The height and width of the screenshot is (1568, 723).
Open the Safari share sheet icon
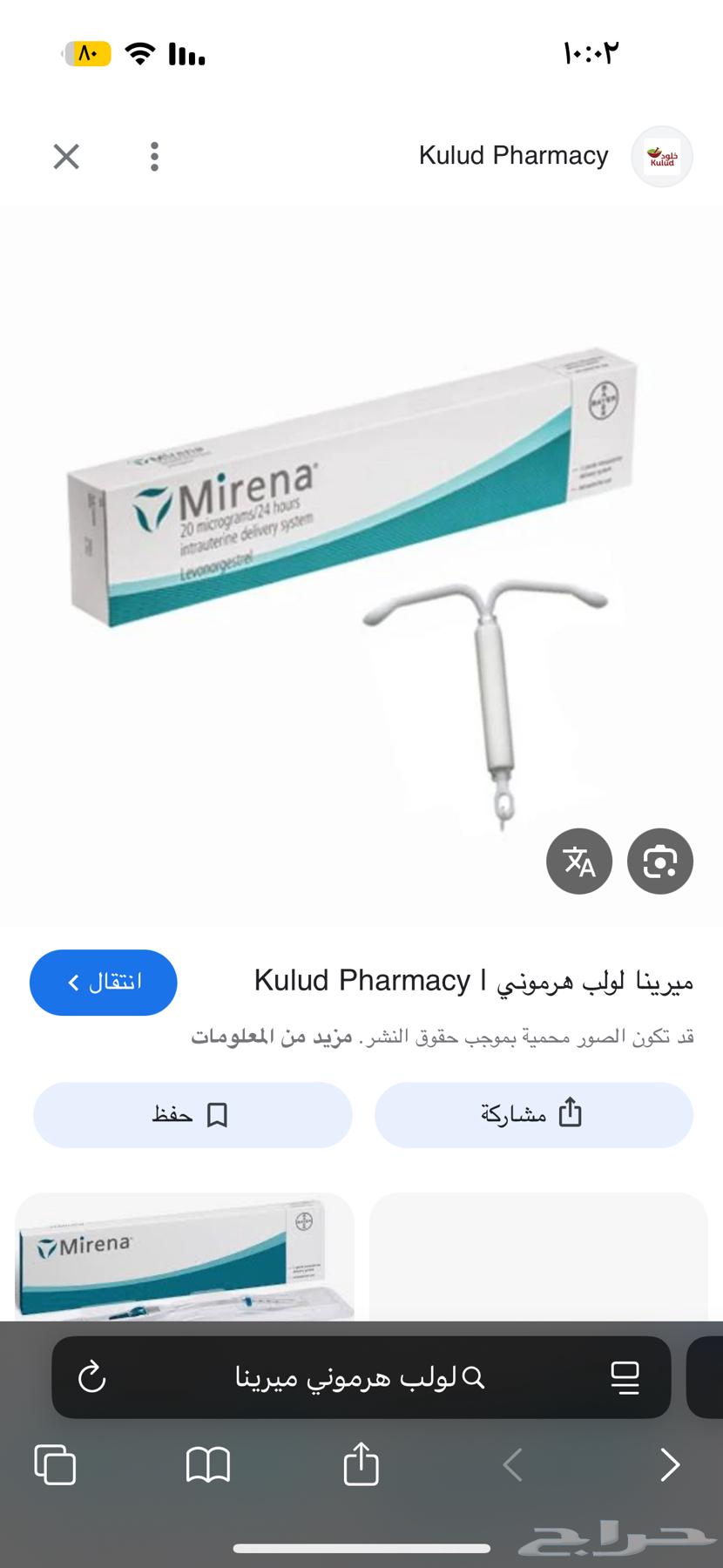click(x=361, y=1464)
